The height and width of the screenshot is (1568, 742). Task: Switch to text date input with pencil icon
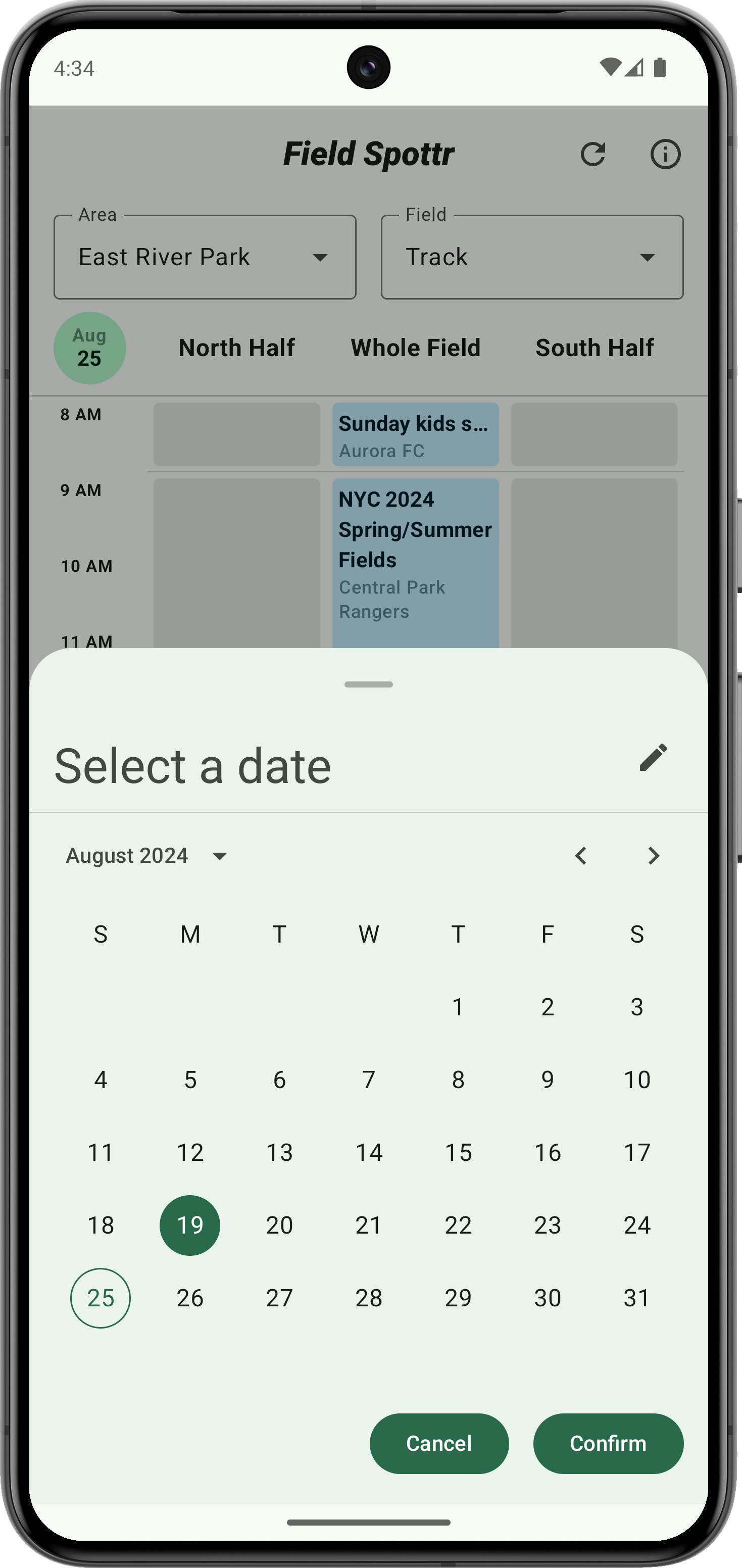pos(653,757)
